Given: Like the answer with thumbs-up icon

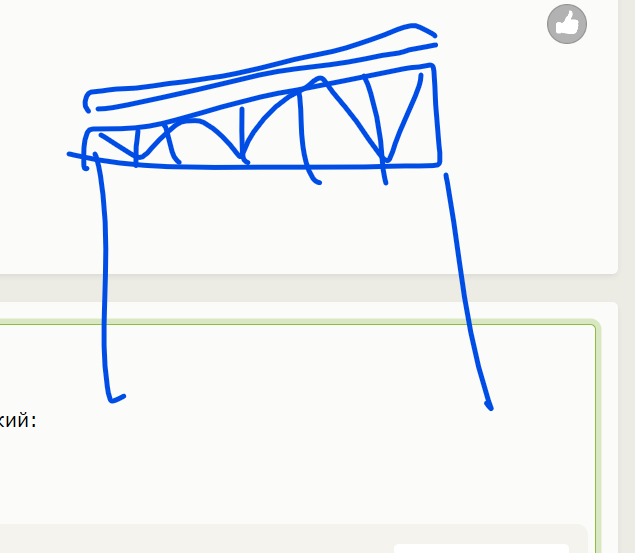Looking at the screenshot, I should pyautogui.click(x=566, y=24).
